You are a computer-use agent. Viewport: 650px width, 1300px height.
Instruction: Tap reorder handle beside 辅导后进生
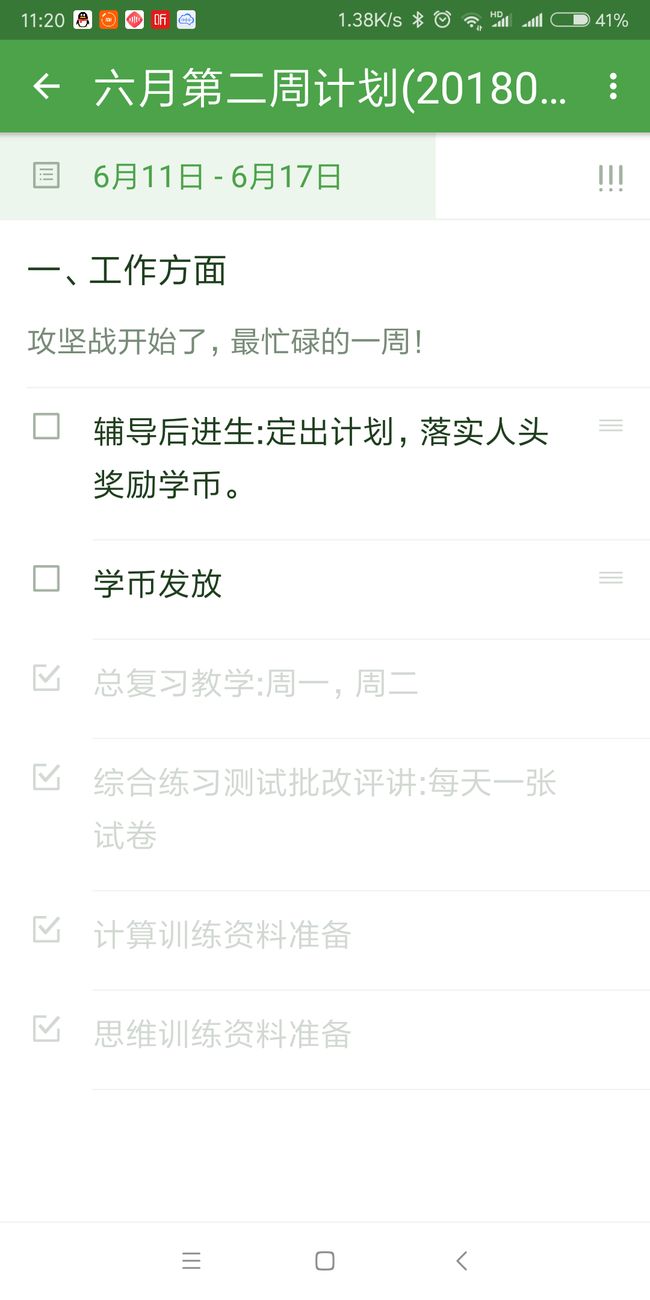[x=610, y=426]
